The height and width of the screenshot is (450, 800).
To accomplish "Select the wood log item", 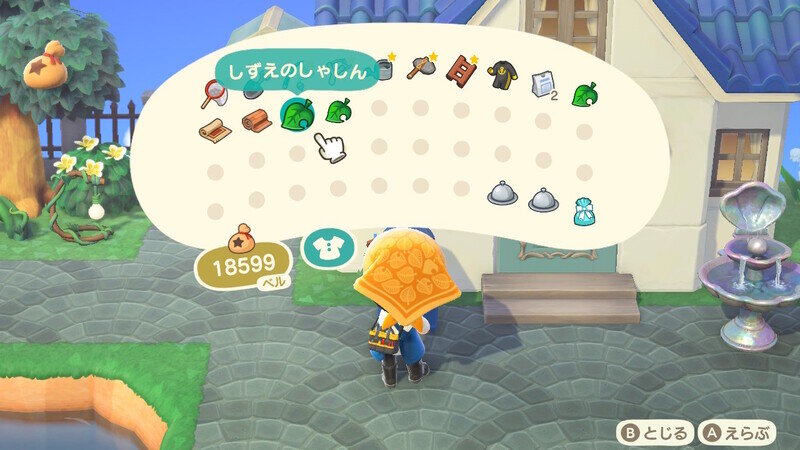I will (x=257, y=122).
